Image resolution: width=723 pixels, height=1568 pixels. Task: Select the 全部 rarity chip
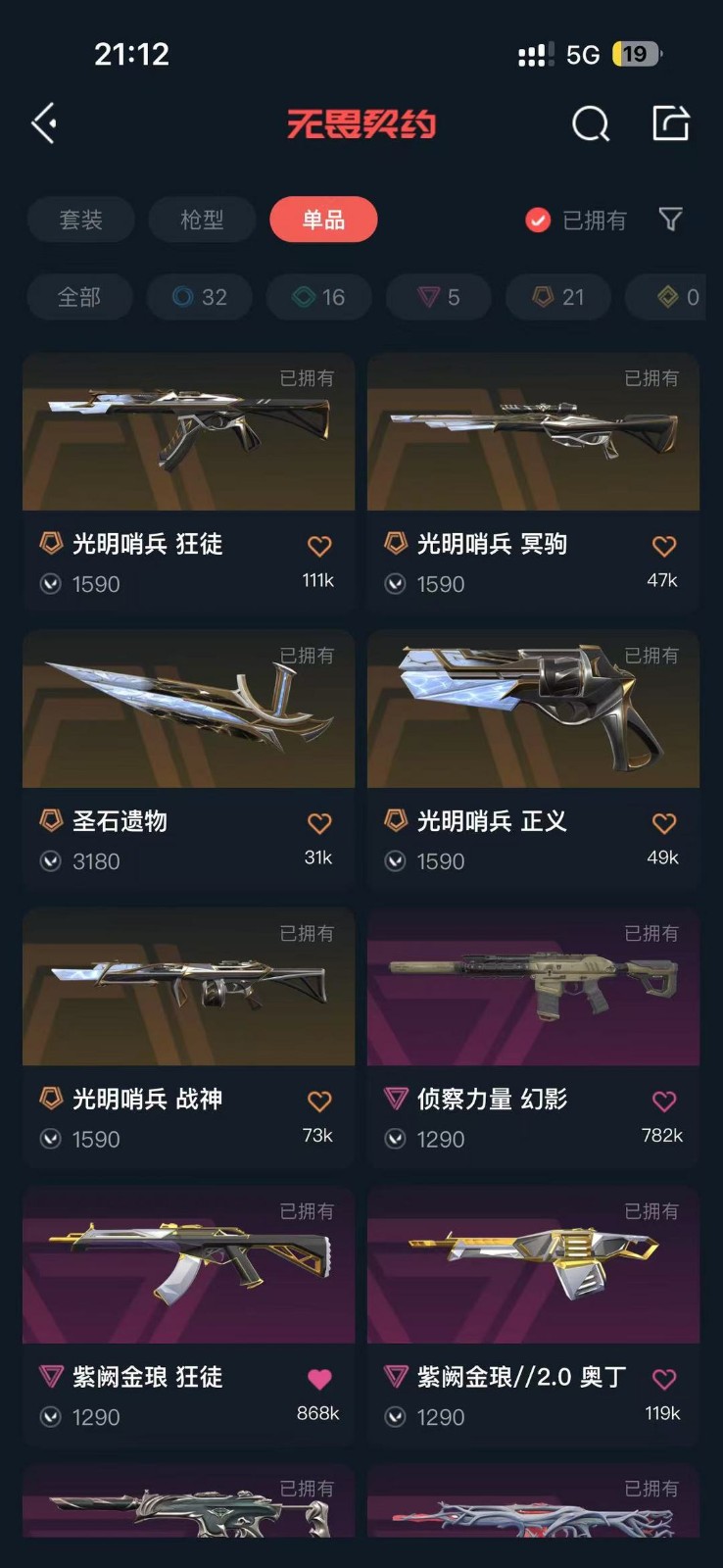point(79,297)
